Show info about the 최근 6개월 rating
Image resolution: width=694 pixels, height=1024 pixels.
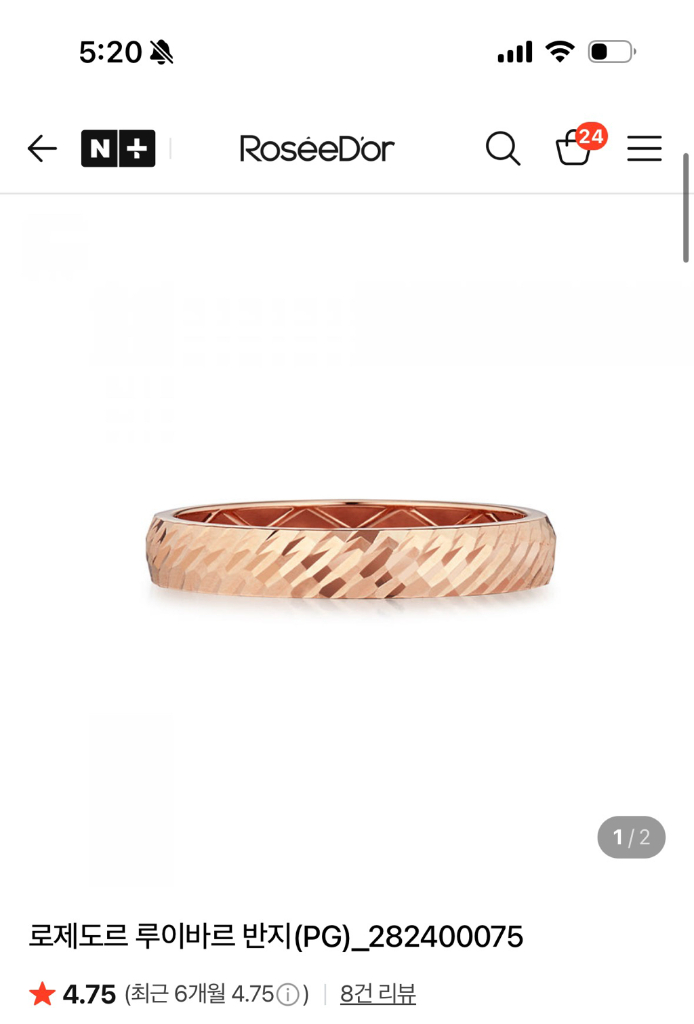click(288, 995)
